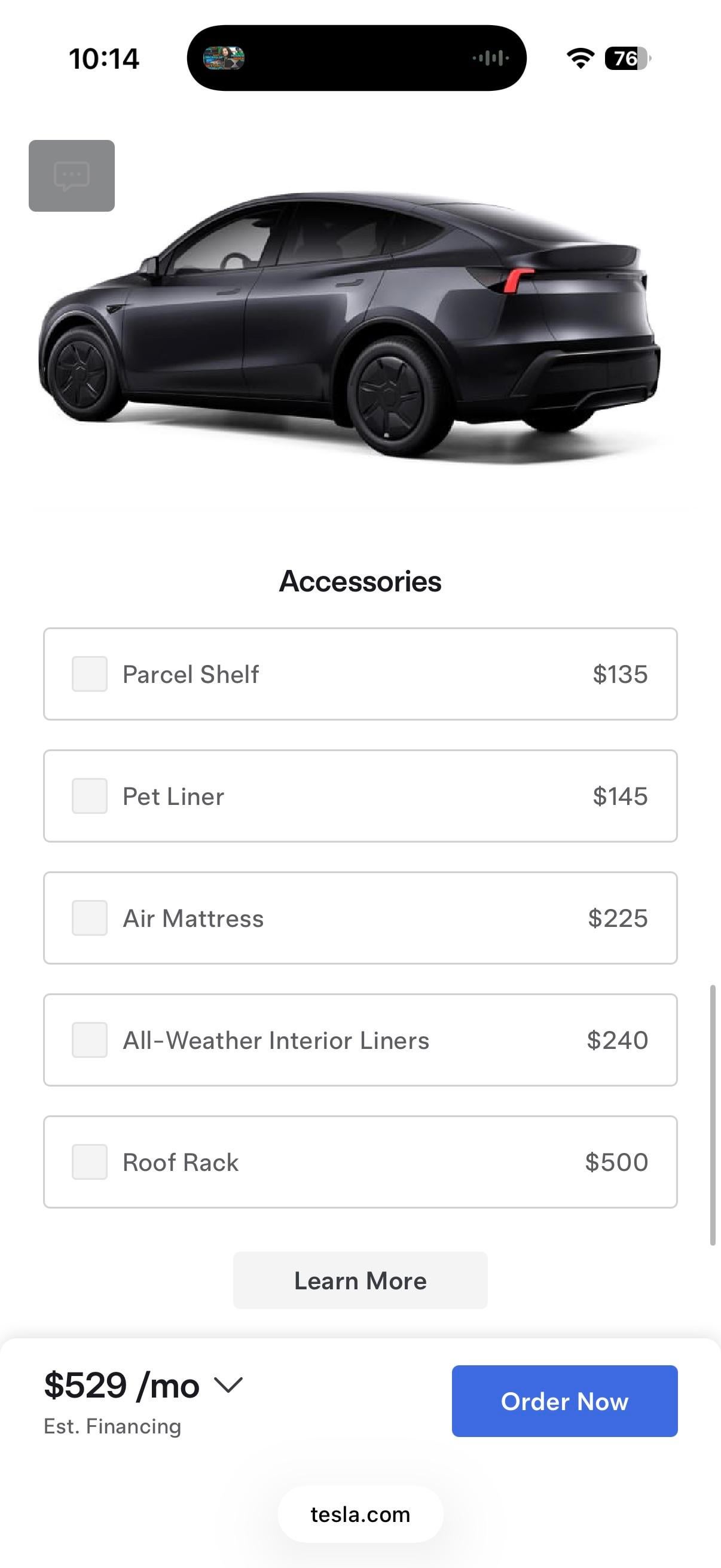Screen dimensions: 721x1568
Task: Select the Pet Liner checkbox
Action: (x=90, y=795)
